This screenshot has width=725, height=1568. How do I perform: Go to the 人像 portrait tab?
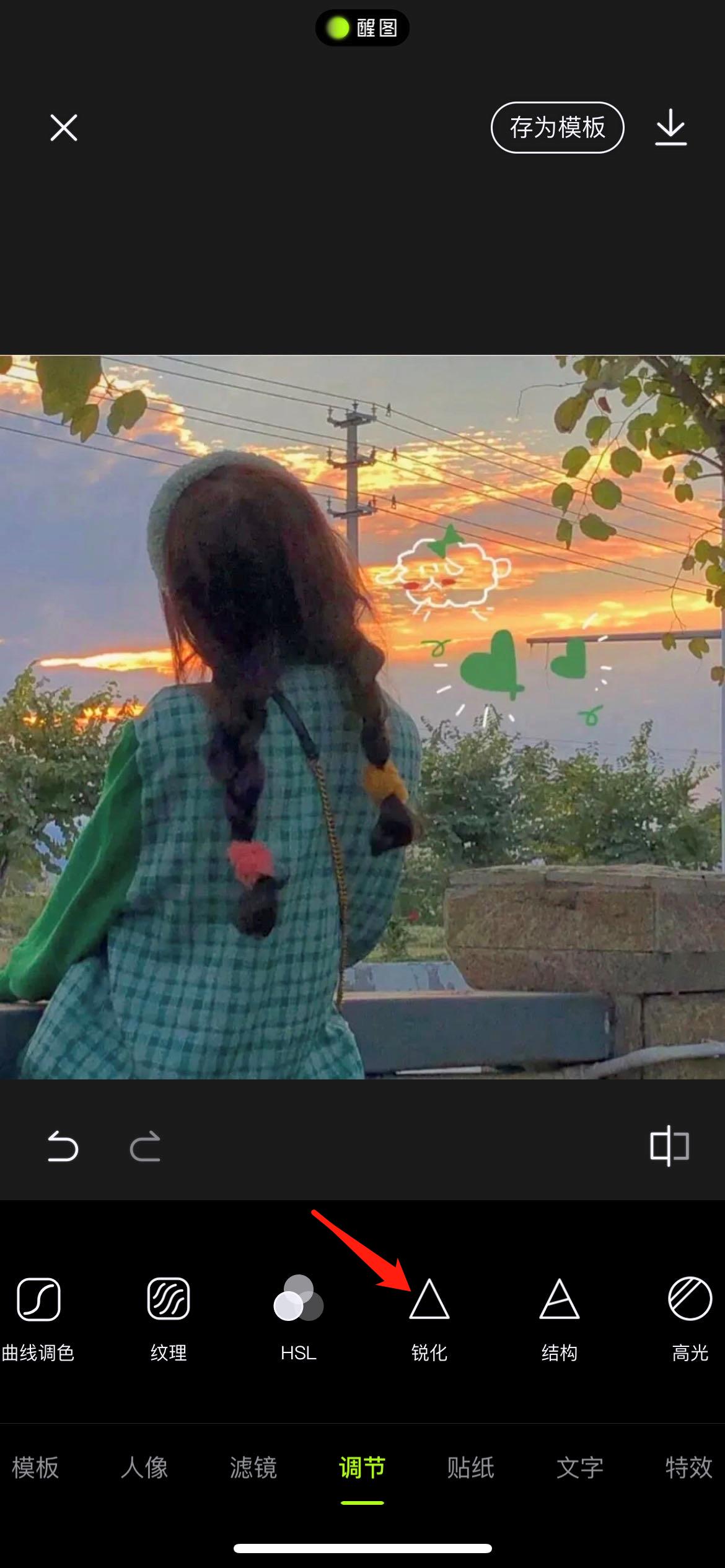(x=144, y=1468)
